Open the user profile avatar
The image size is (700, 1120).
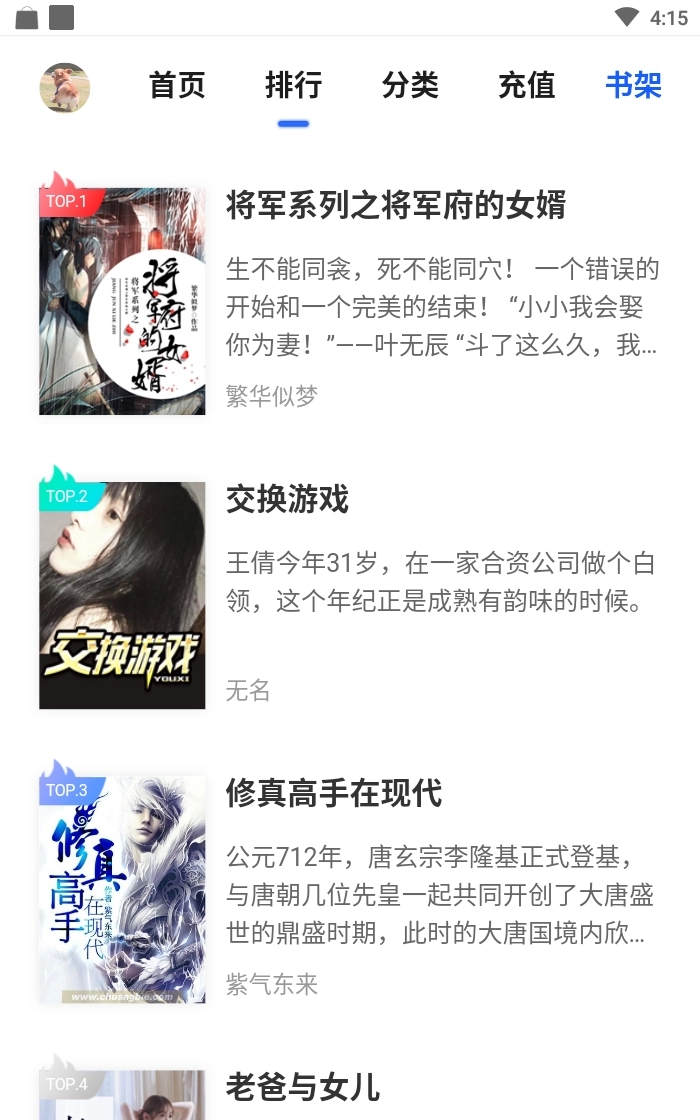[65, 88]
